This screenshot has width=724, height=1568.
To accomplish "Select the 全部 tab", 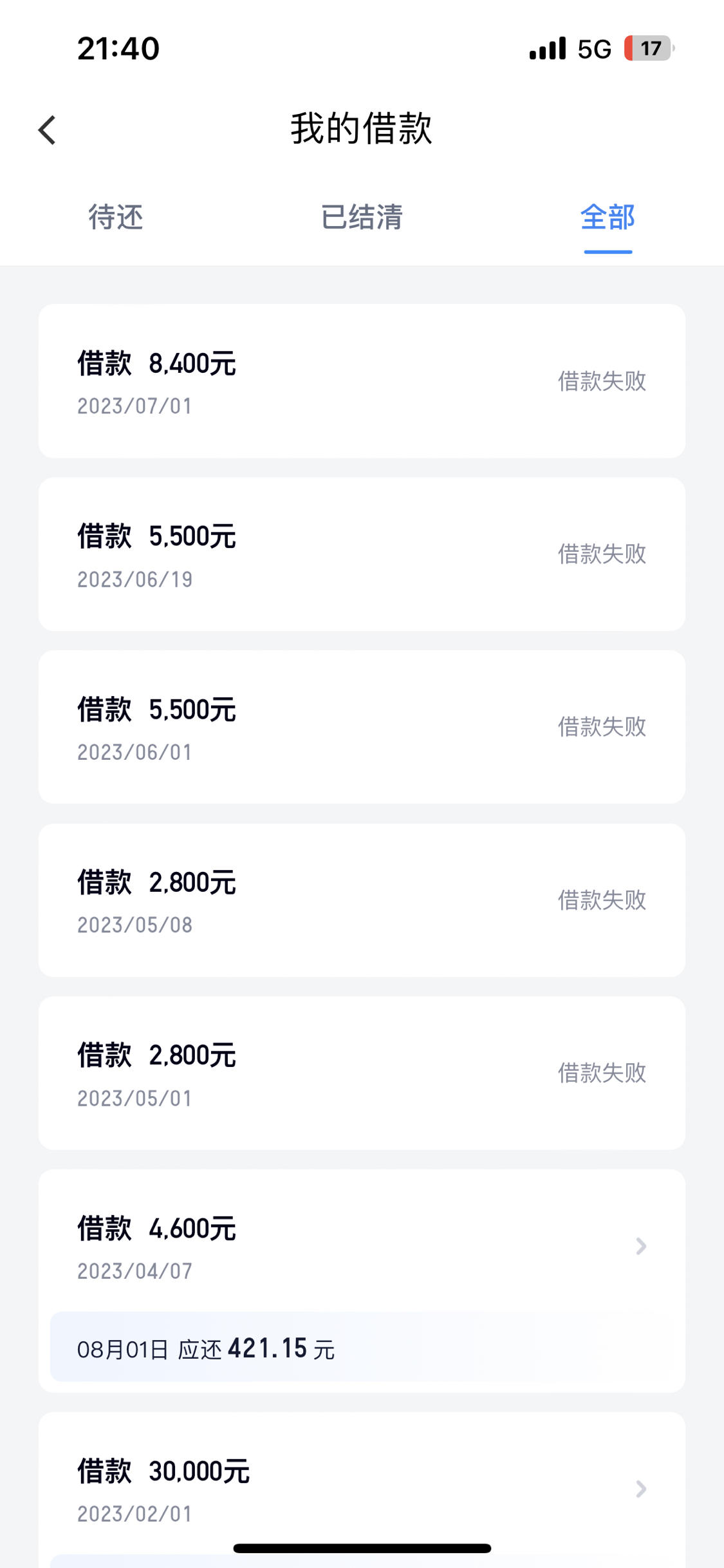I will 608,217.
